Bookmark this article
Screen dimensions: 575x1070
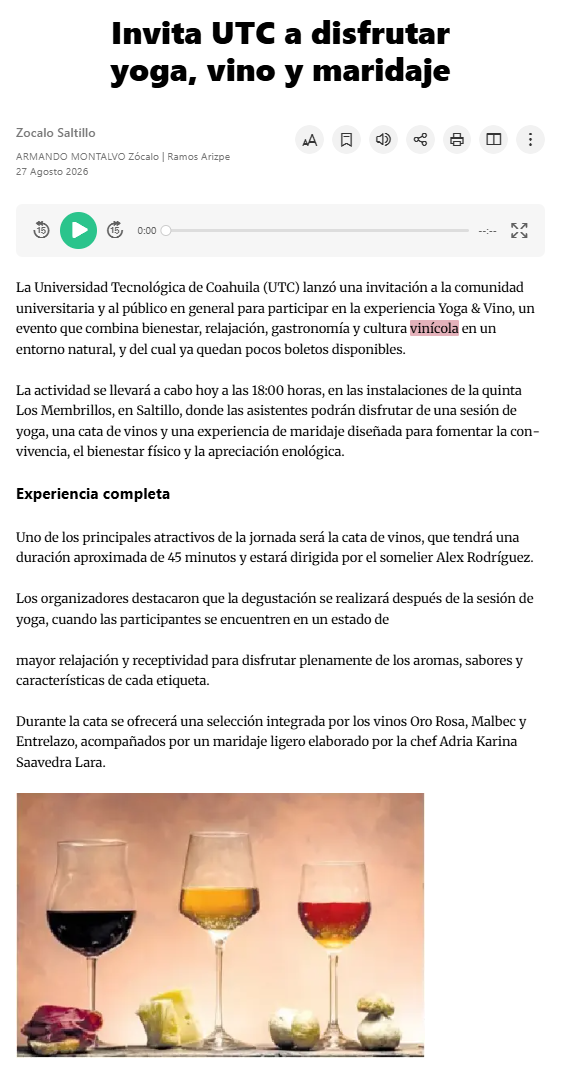(347, 140)
